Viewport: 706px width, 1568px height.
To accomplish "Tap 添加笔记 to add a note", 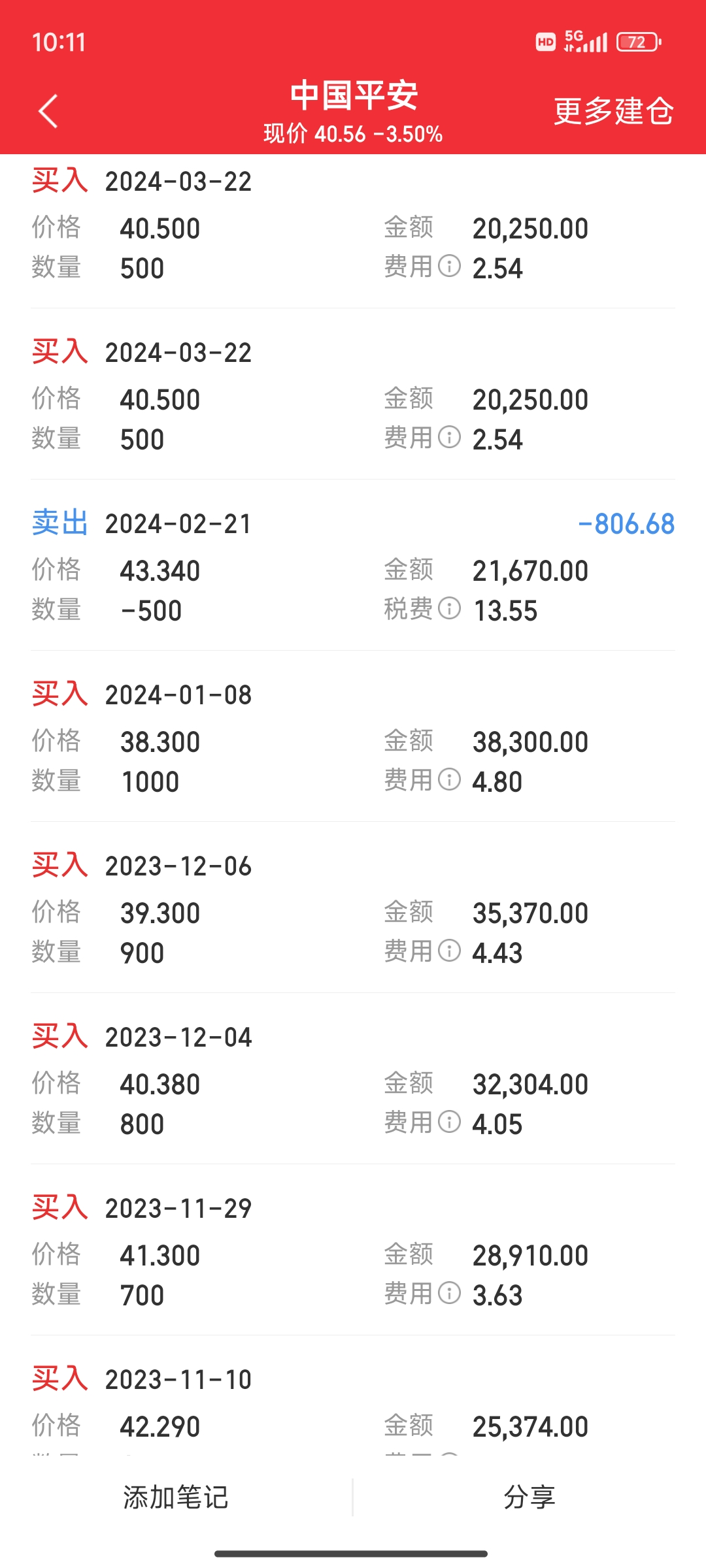I will [176, 1497].
